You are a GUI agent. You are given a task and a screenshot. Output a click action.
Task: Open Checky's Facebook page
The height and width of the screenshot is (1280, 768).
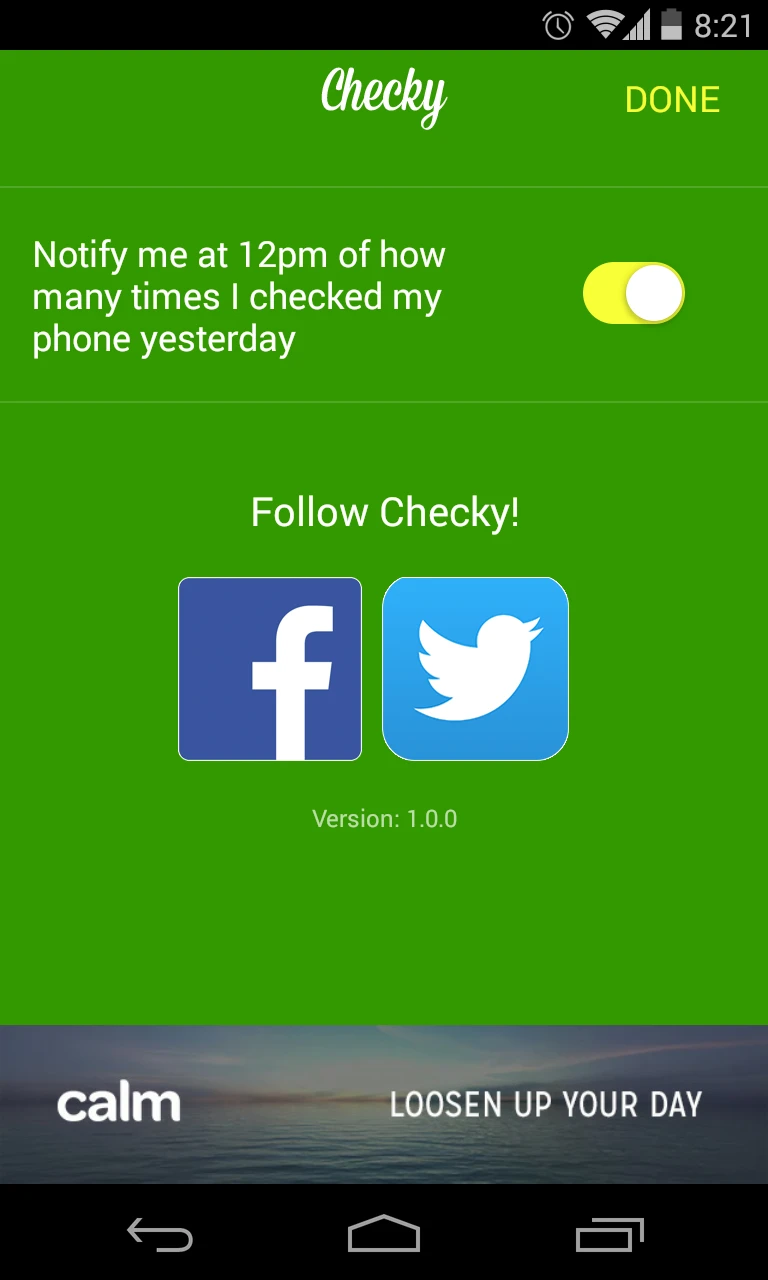click(270, 668)
